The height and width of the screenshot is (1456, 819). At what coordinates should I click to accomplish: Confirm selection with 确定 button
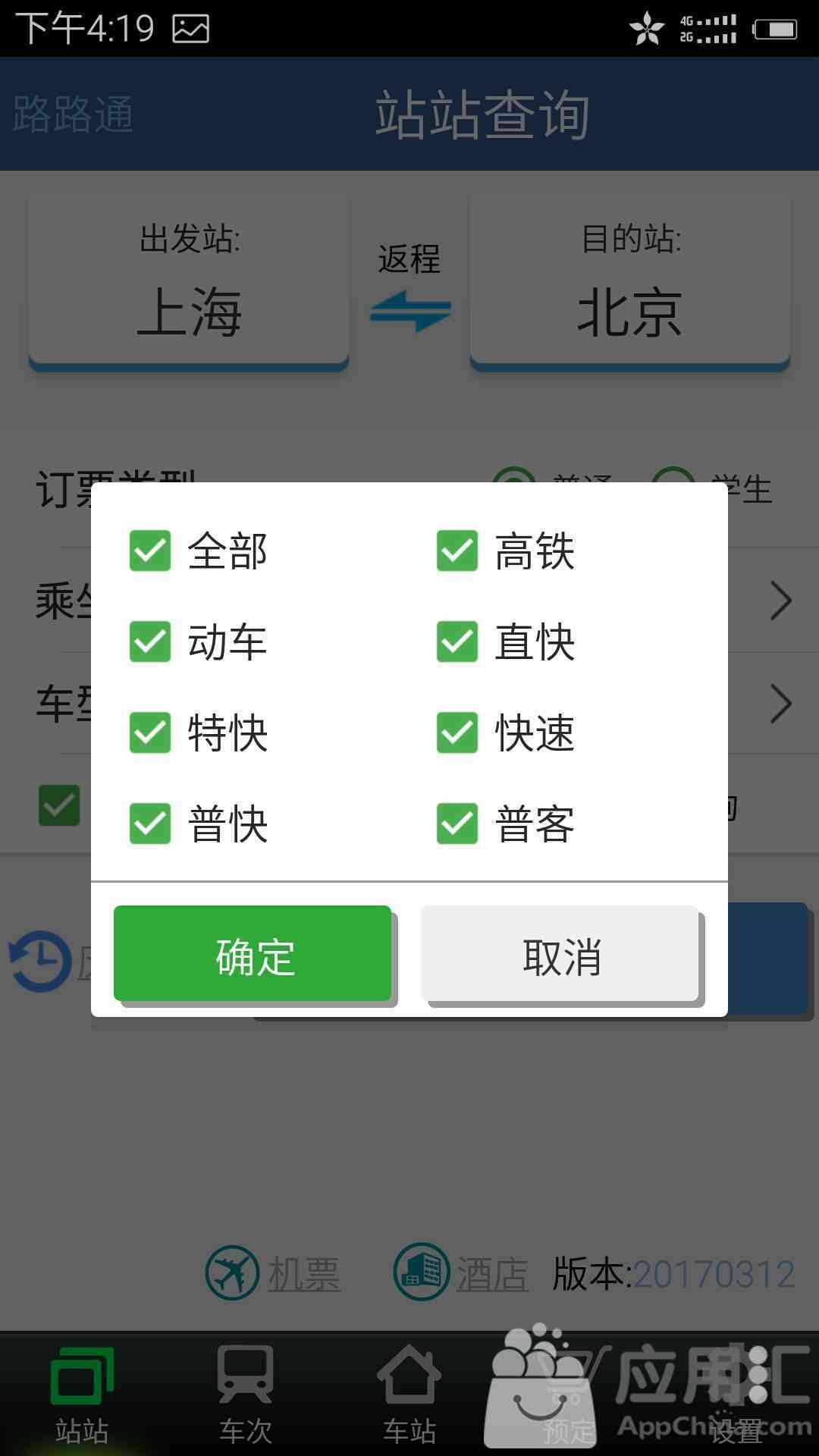click(253, 953)
